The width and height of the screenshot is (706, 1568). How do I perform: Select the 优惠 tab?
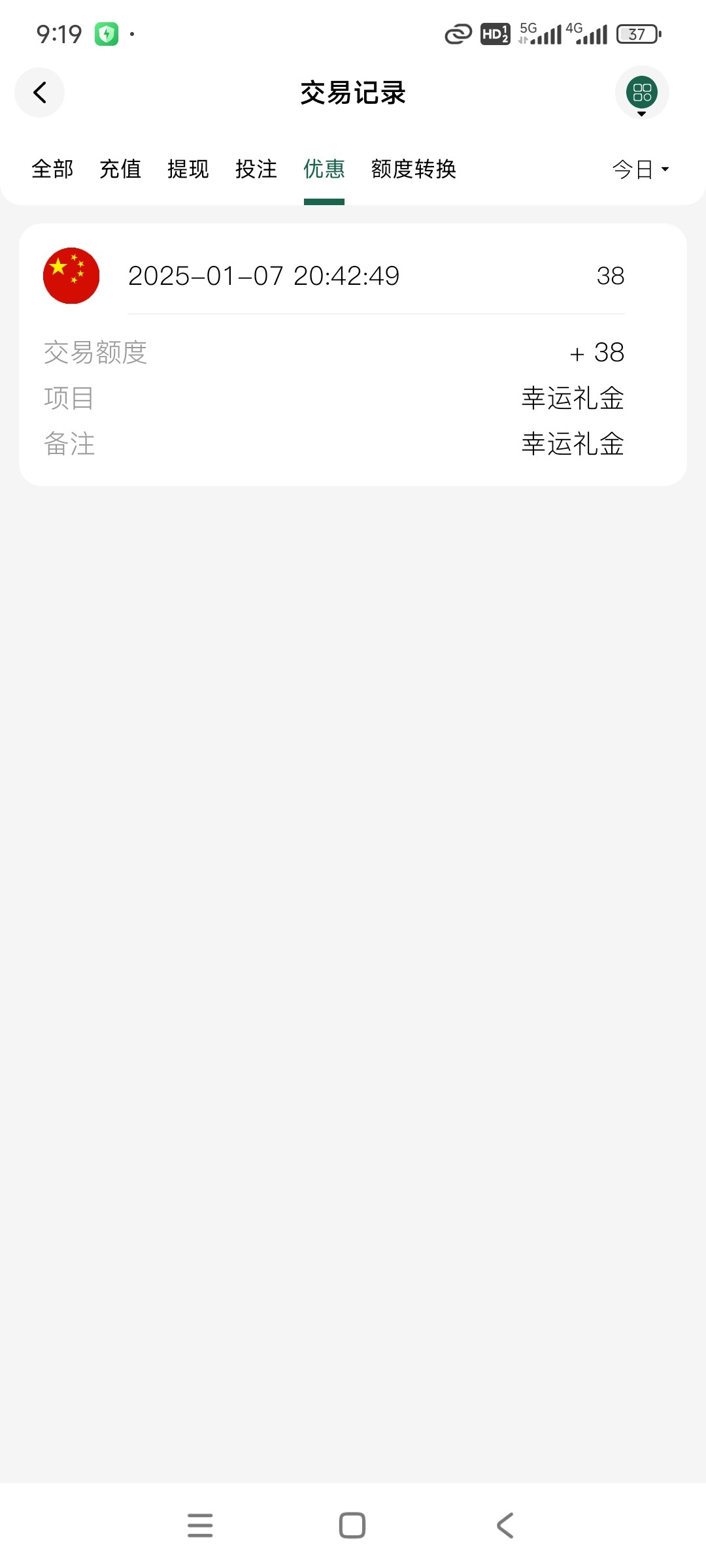324,169
